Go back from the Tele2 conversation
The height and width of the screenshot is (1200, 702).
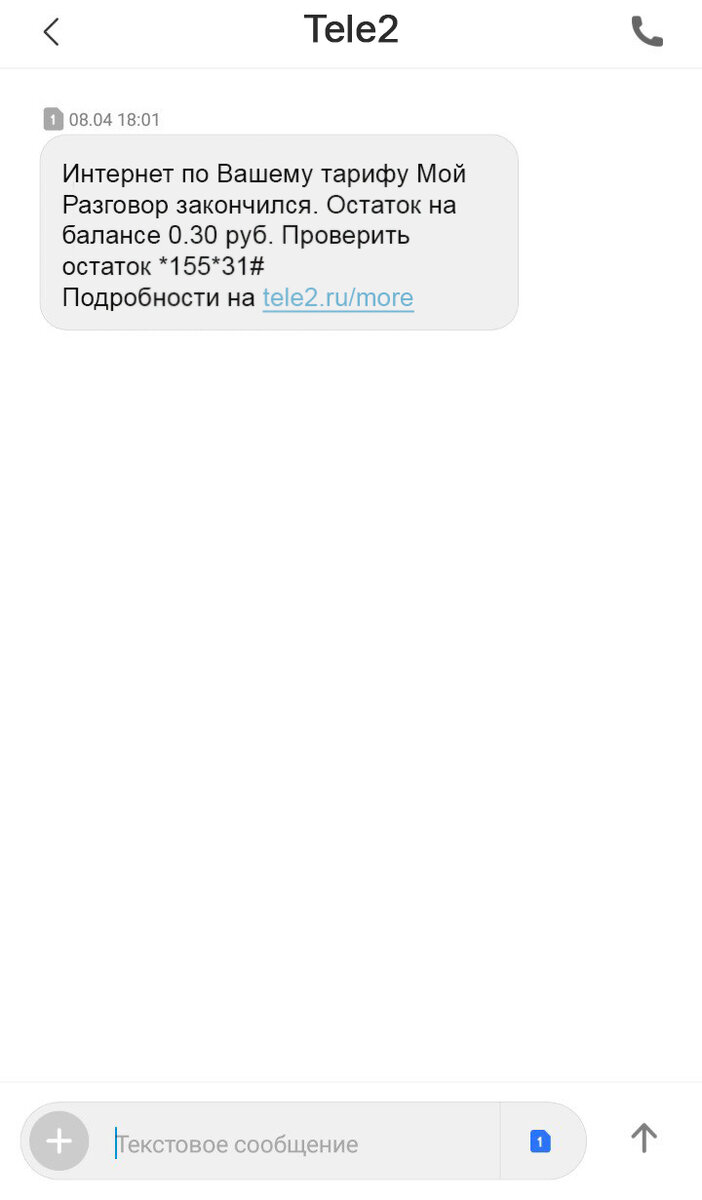click(51, 32)
